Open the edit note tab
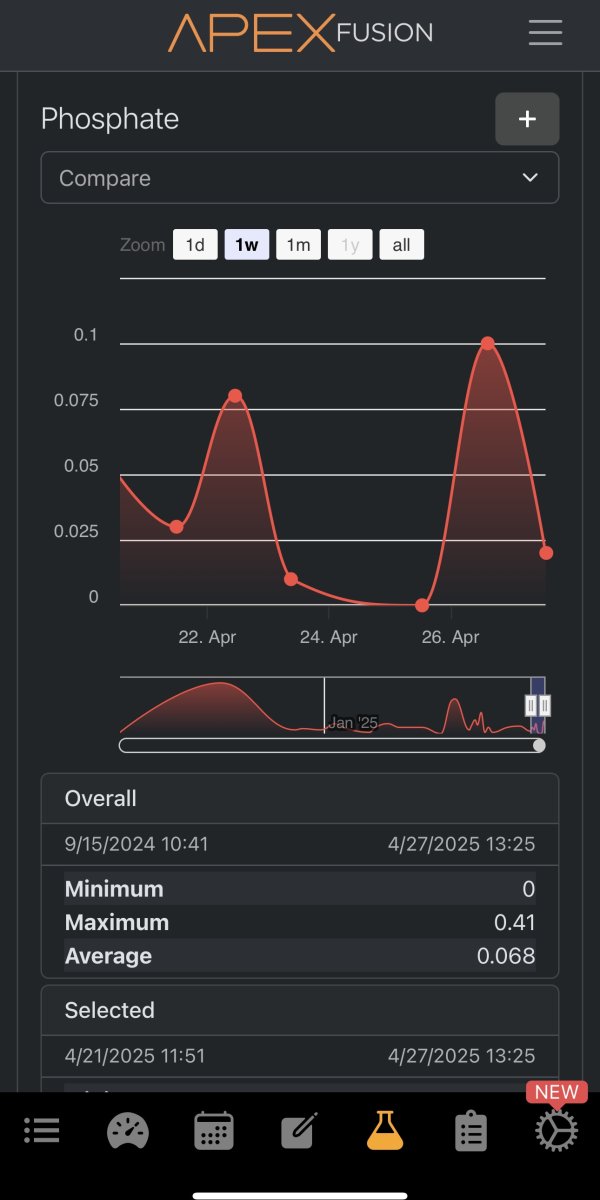This screenshot has width=600, height=1200. tap(299, 1131)
